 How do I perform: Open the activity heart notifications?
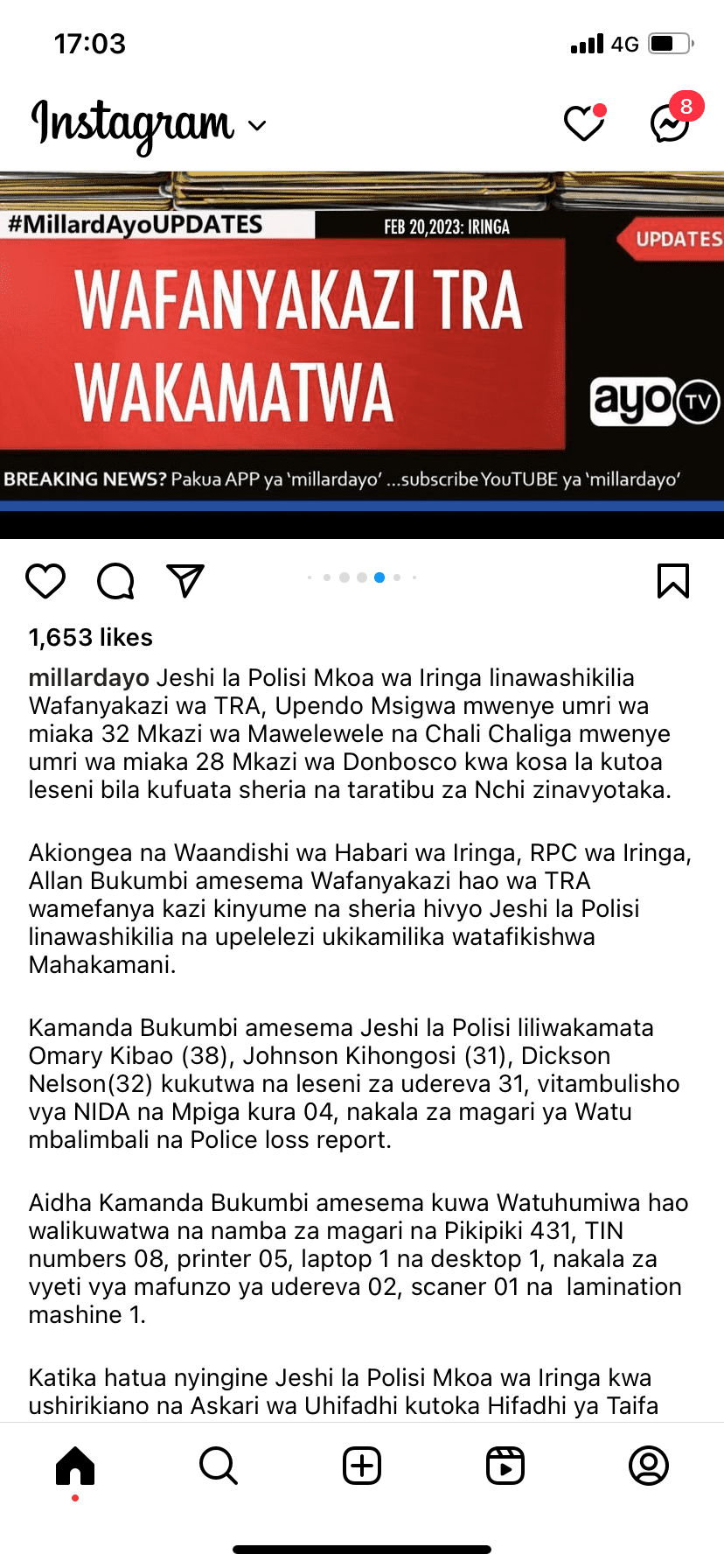tap(585, 123)
